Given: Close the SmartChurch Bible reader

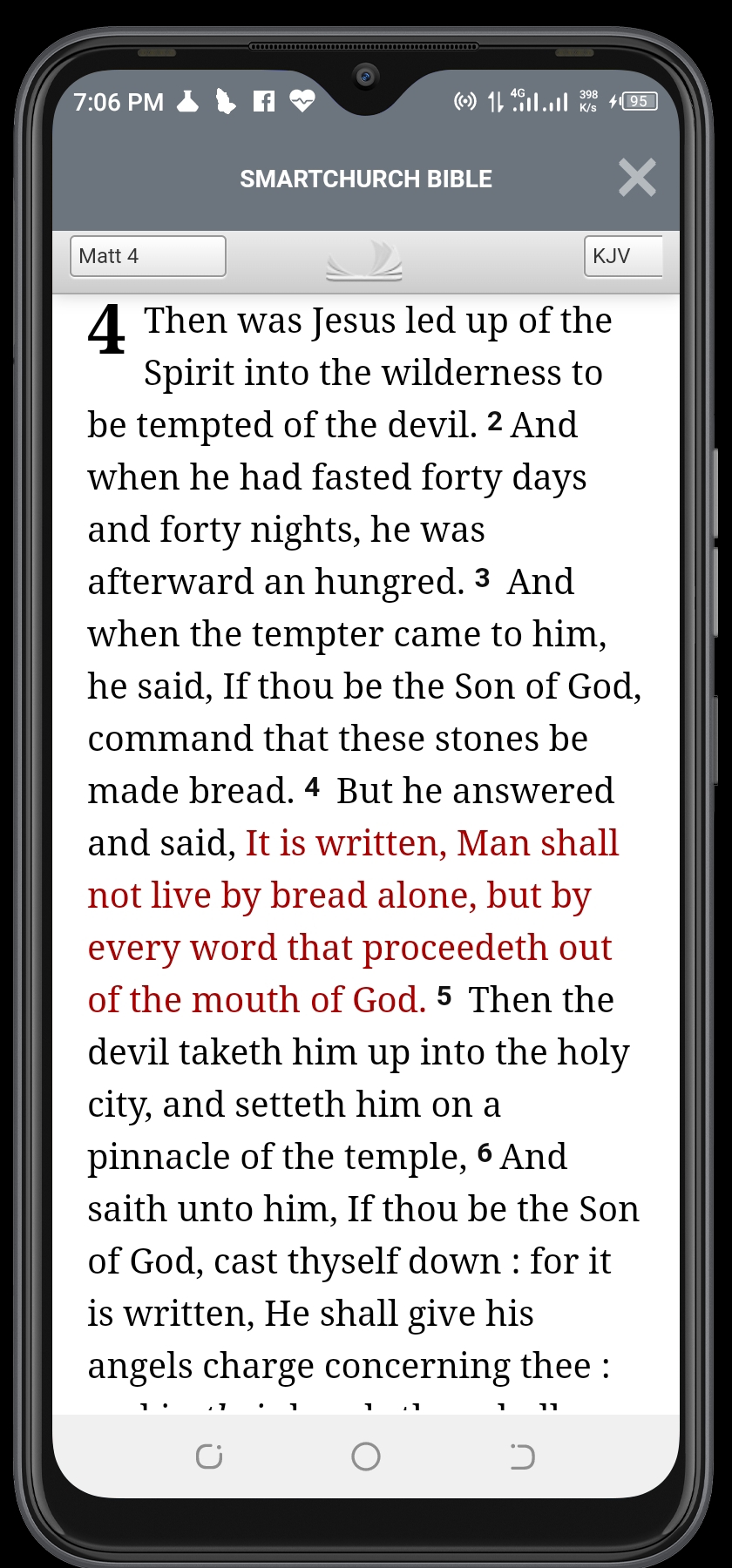Looking at the screenshot, I should coord(637,178).
